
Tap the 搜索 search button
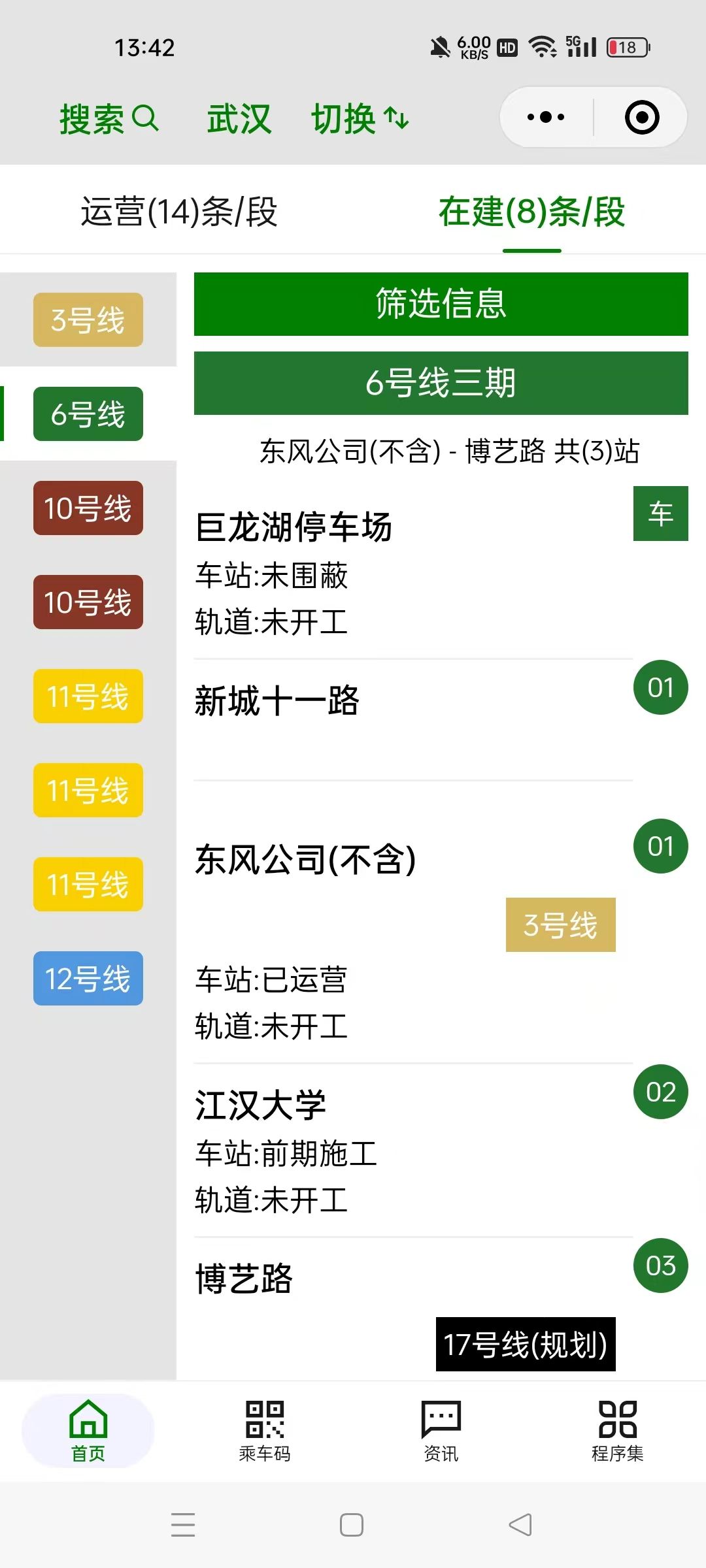[109, 119]
